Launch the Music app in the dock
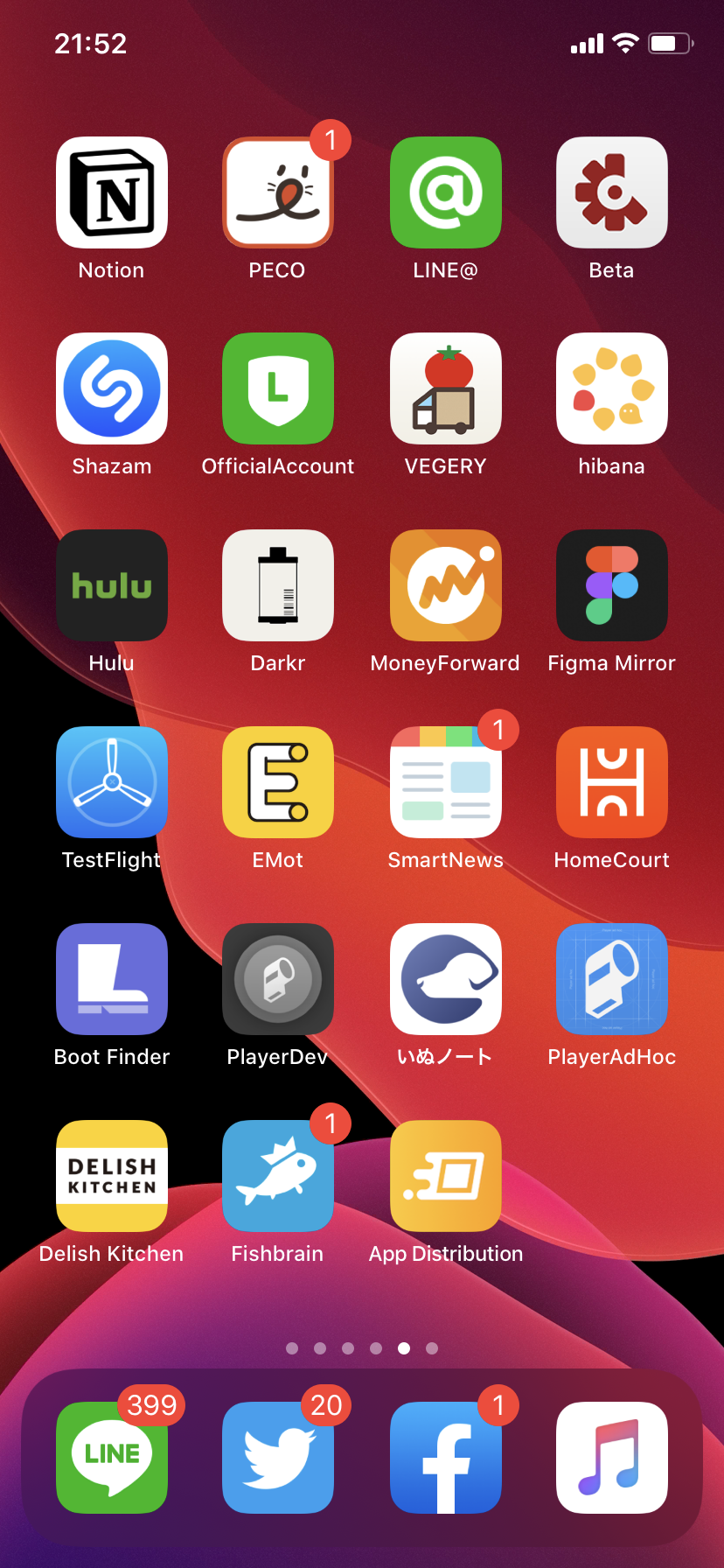724x1568 pixels. coord(612,1458)
